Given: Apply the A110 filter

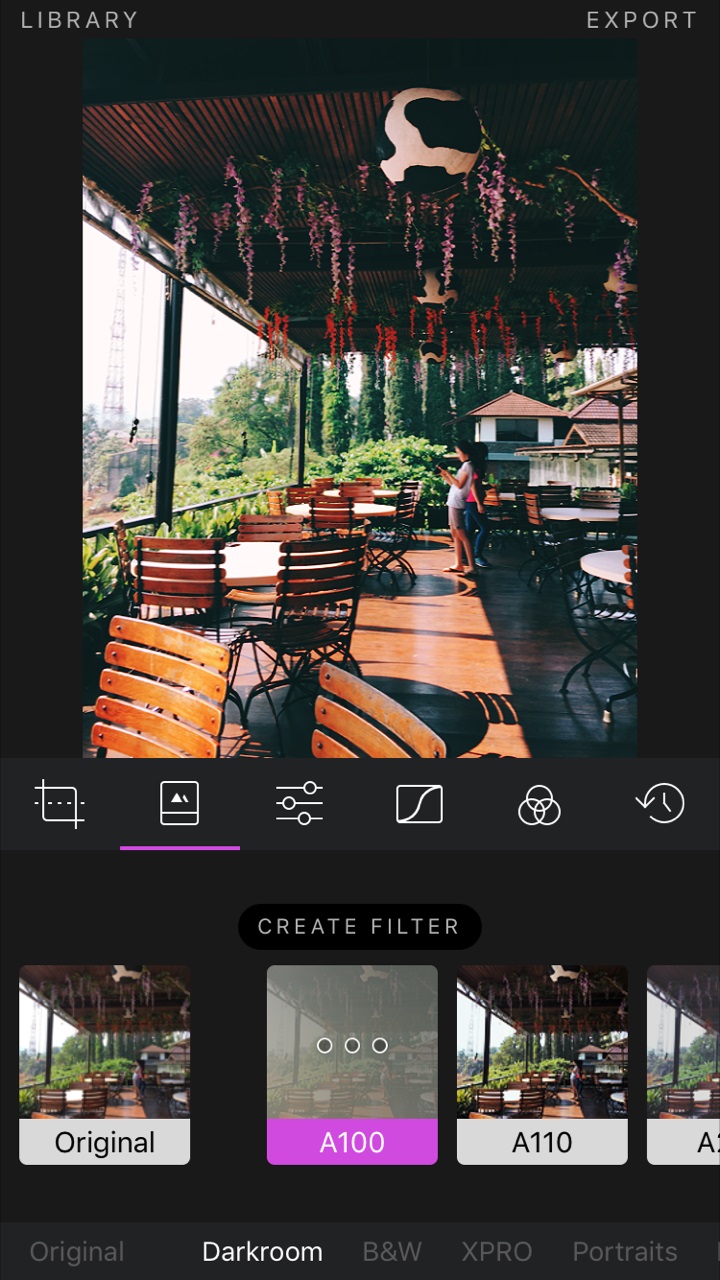Looking at the screenshot, I should pos(542,1065).
